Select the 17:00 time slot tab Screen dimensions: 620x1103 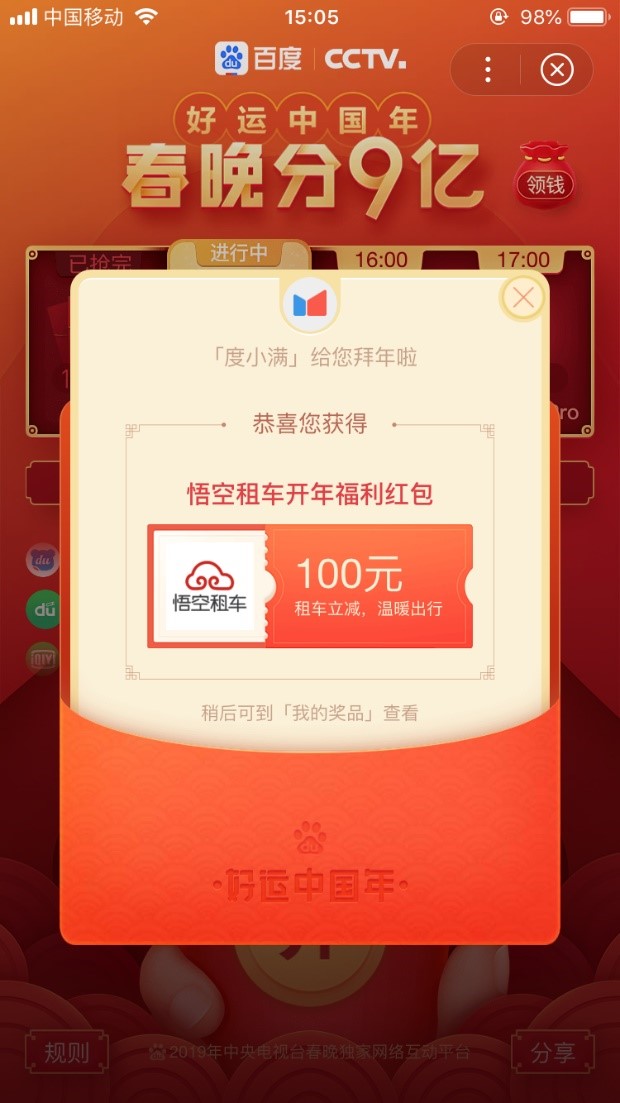tap(523, 260)
